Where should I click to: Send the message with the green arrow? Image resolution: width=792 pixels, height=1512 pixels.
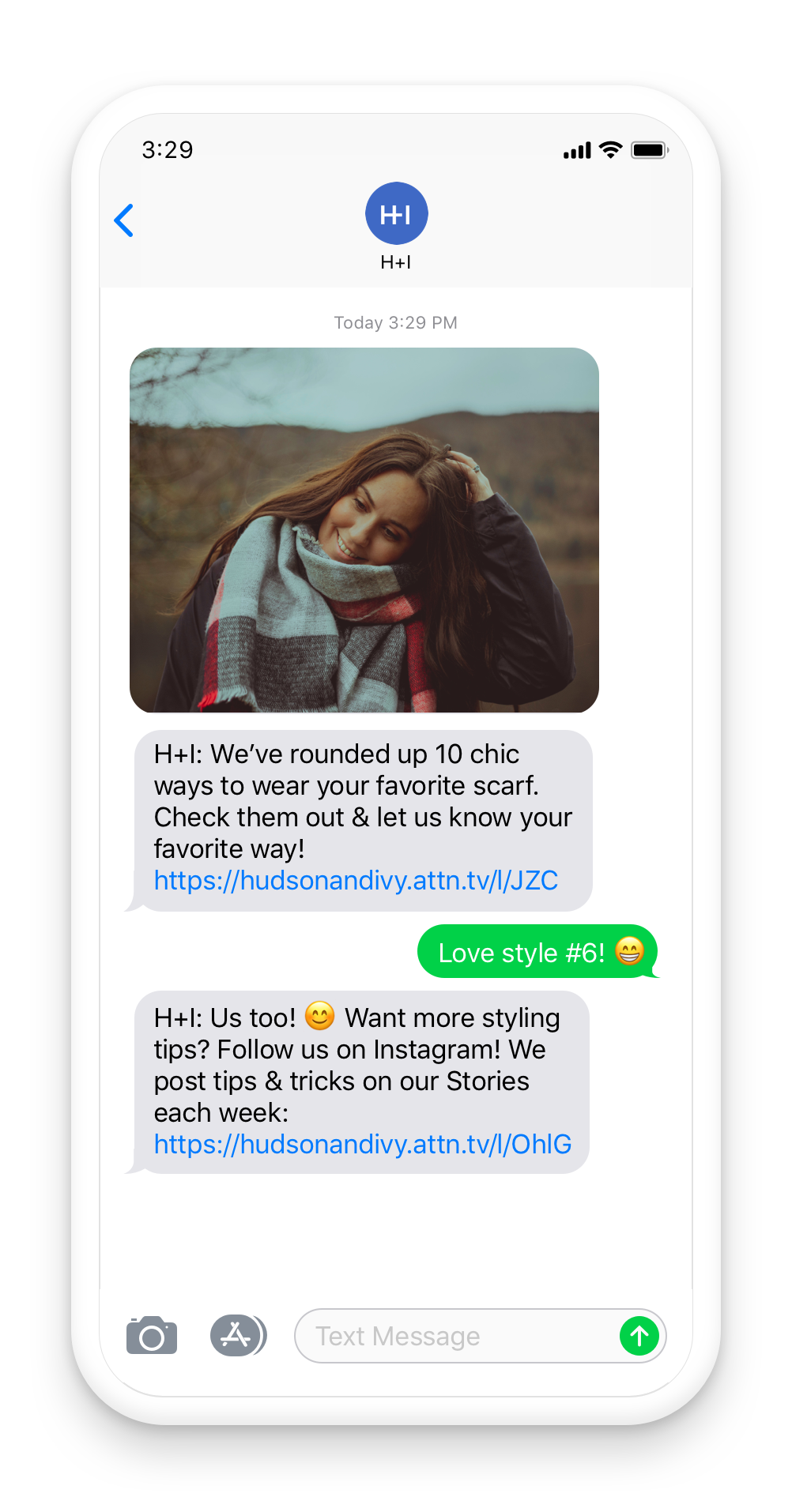[639, 1336]
